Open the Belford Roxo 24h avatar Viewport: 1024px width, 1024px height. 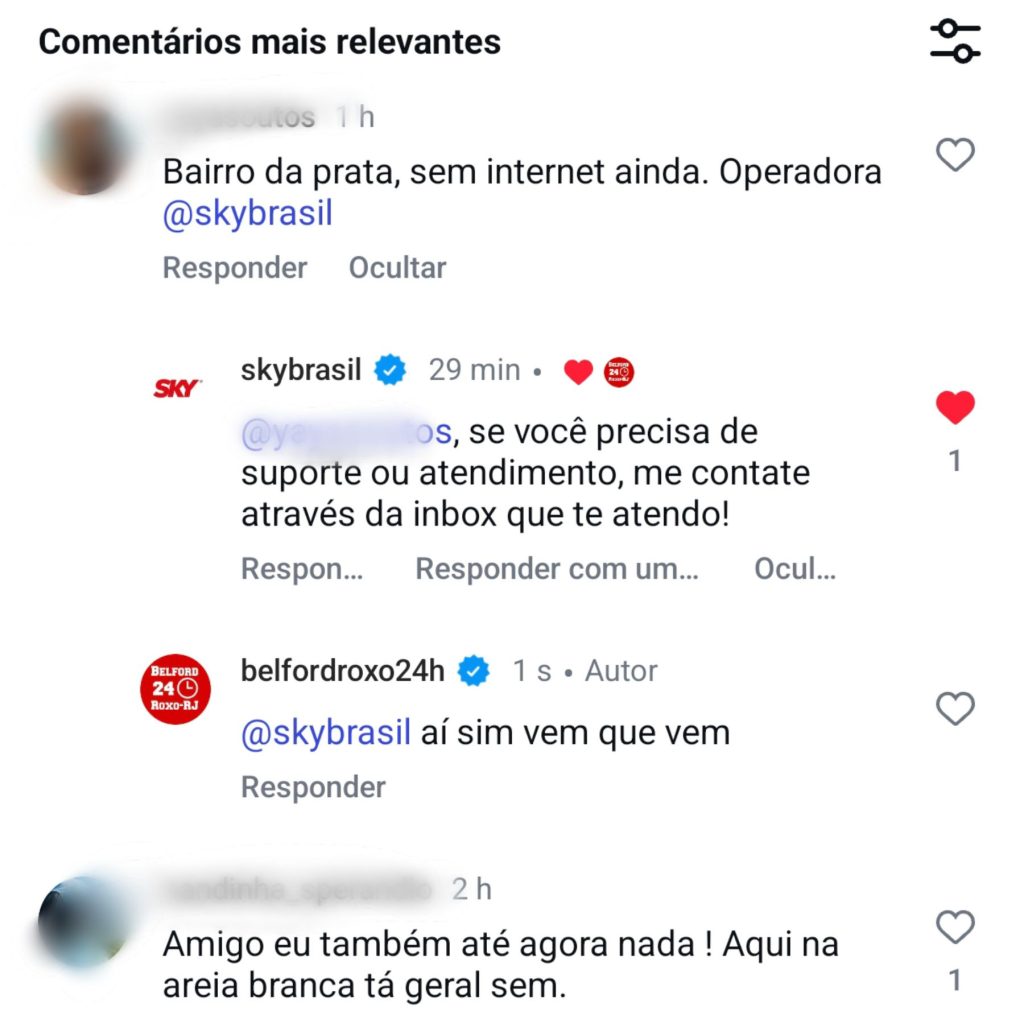[176, 689]
